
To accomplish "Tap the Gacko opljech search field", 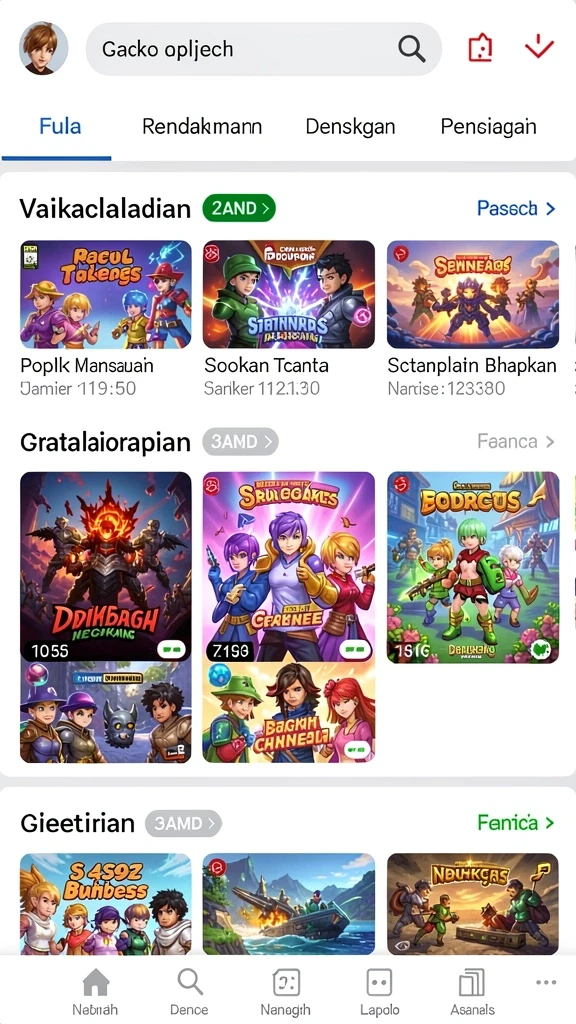I will 263,49.
